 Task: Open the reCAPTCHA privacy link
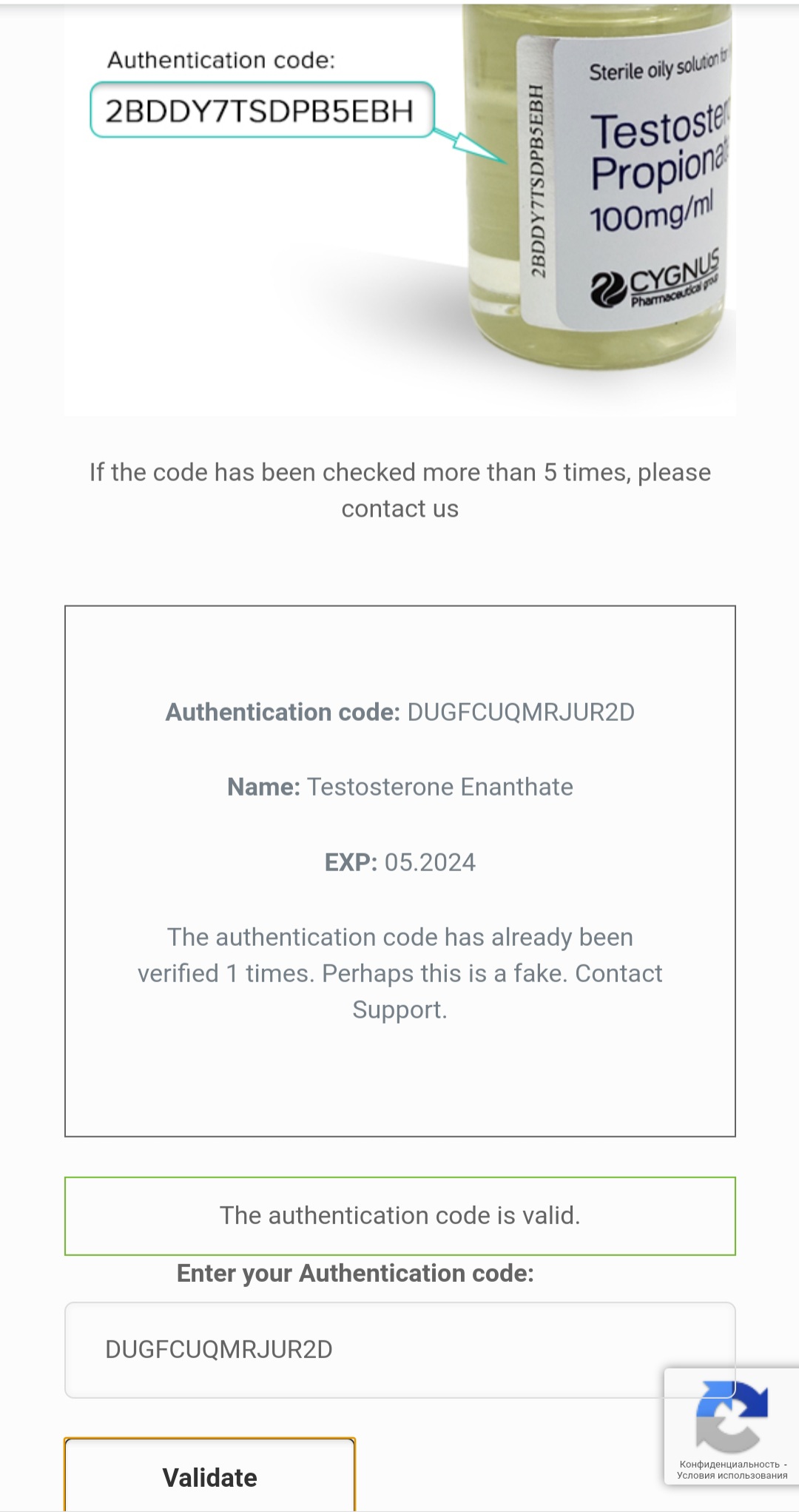729,1464
